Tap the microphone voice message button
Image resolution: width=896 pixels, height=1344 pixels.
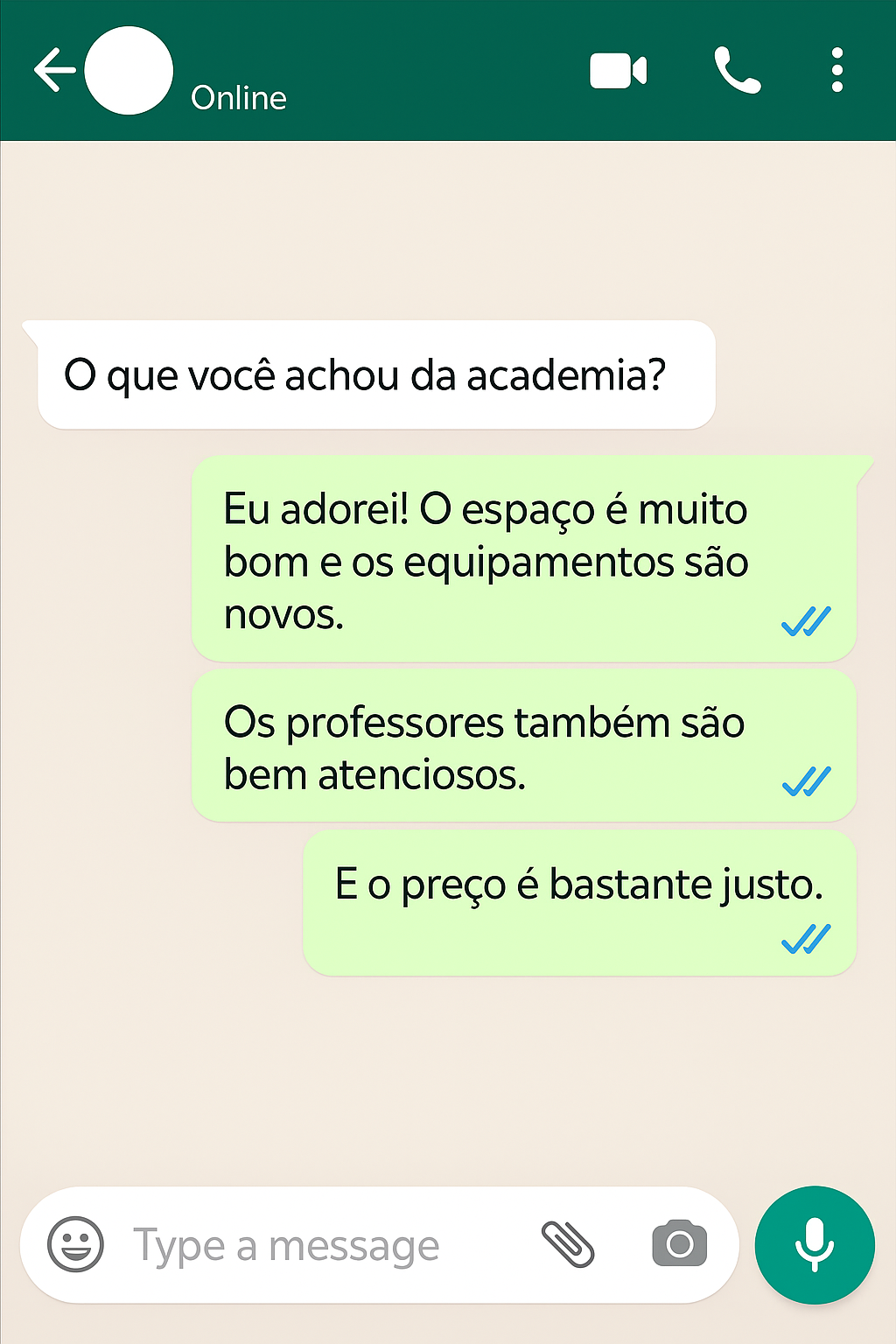point(815,1244)
